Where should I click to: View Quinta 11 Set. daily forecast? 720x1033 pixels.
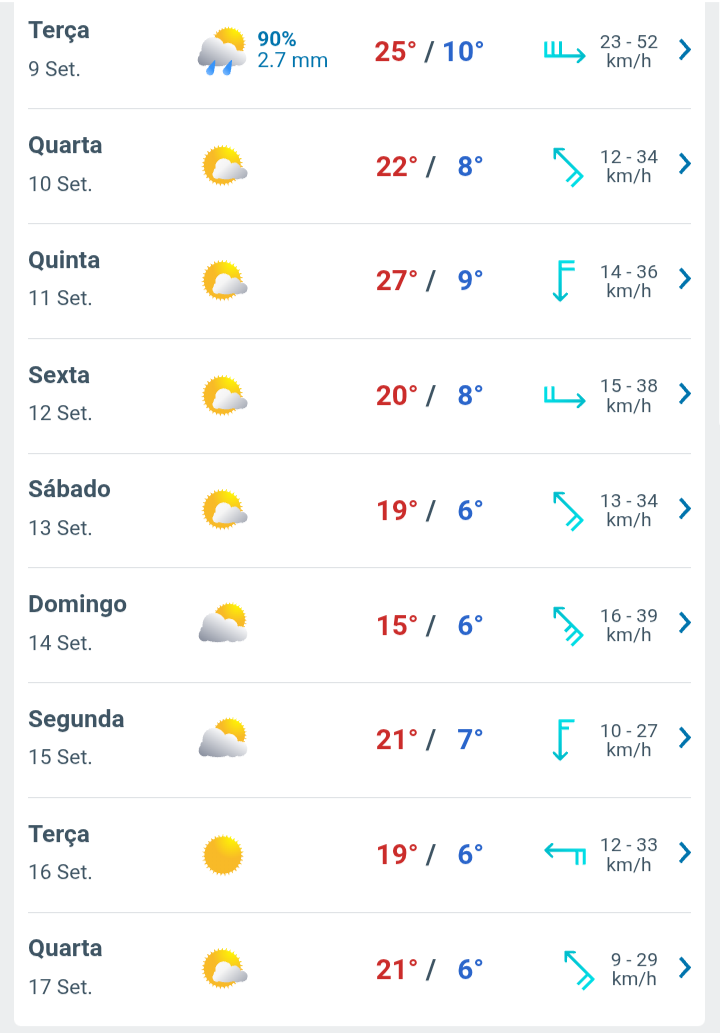684,279
